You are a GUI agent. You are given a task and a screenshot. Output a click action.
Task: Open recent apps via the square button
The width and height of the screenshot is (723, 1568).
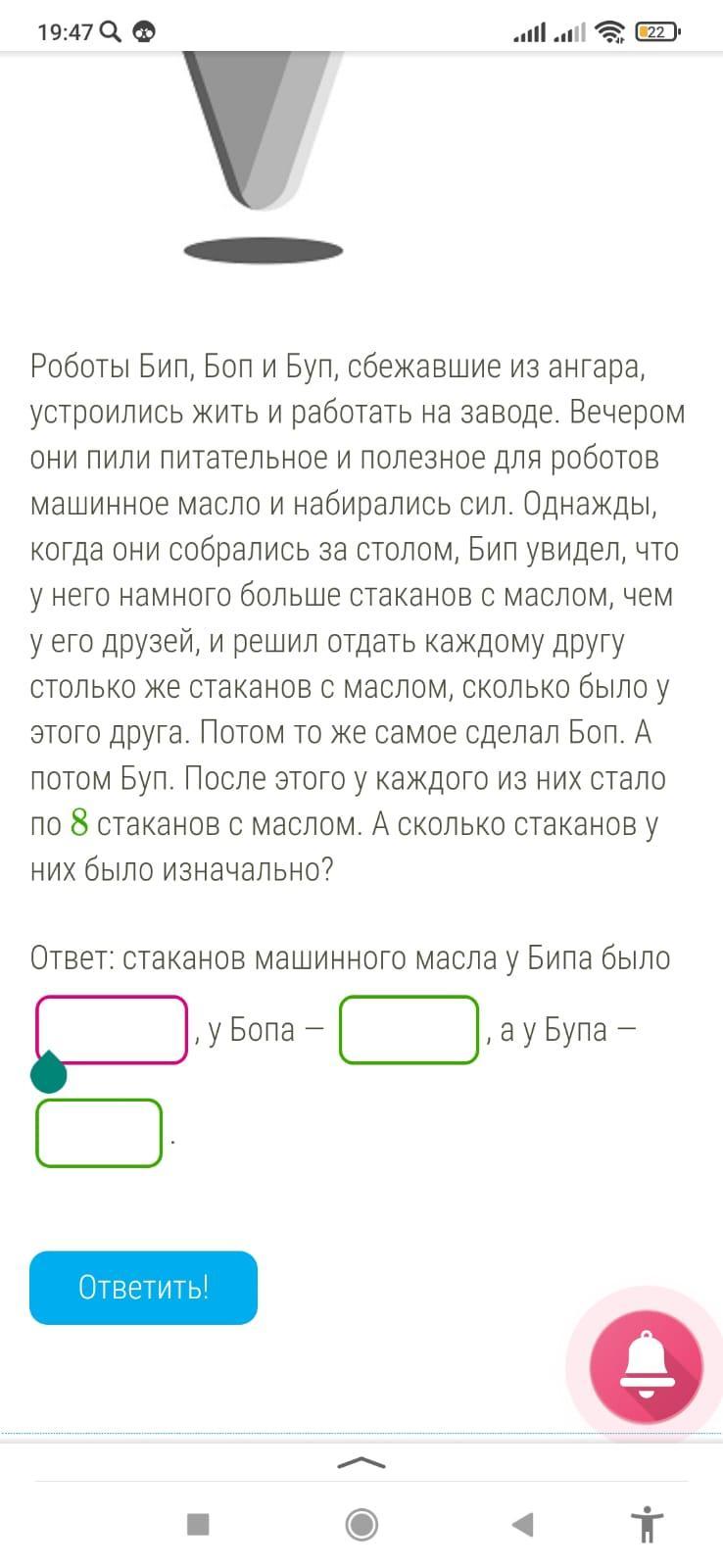(198, 1524)
